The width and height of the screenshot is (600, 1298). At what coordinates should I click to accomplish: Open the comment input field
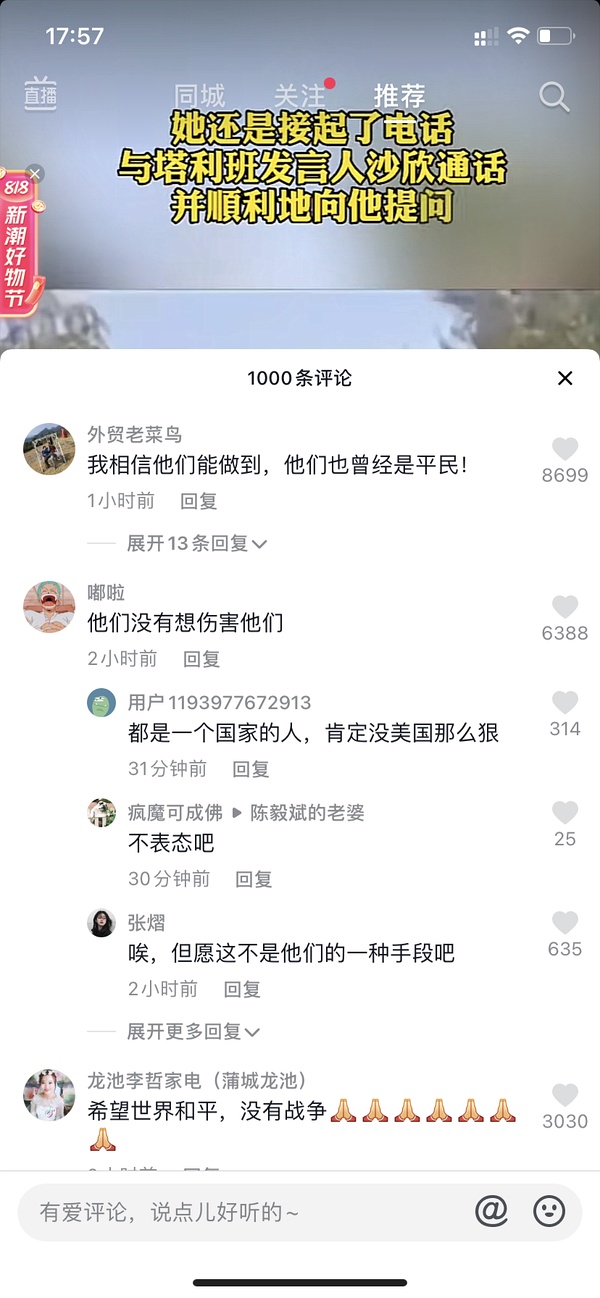click(240, 1212)
